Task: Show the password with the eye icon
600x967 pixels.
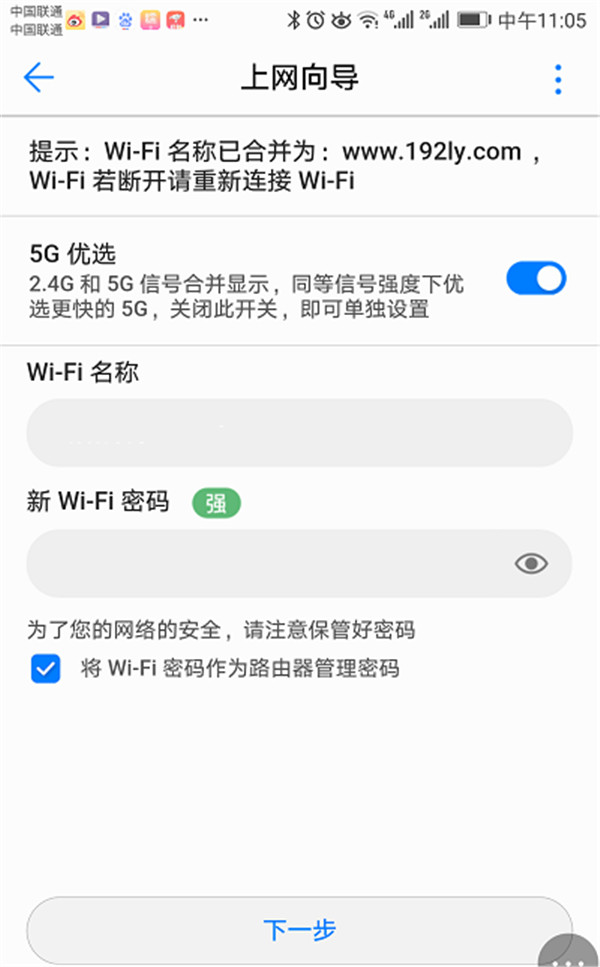Action: click(531, 563)
